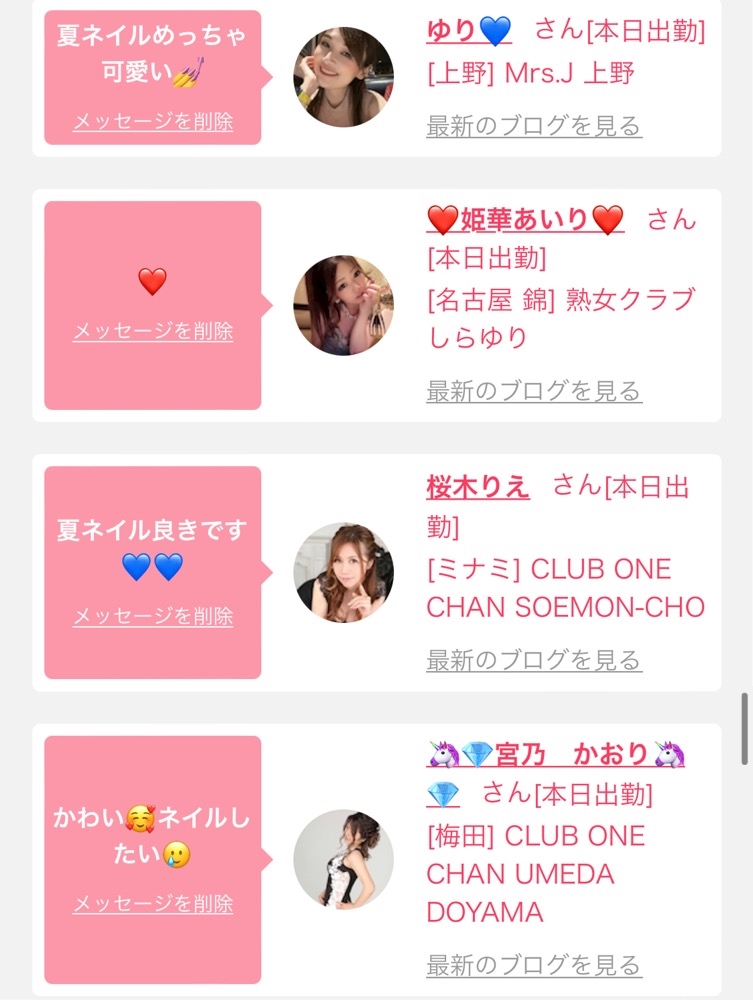Image resolution: width=753 pixels, height=1000 pixels.
Task: Delete the message sent to ゆり
Action: point(153,121)
